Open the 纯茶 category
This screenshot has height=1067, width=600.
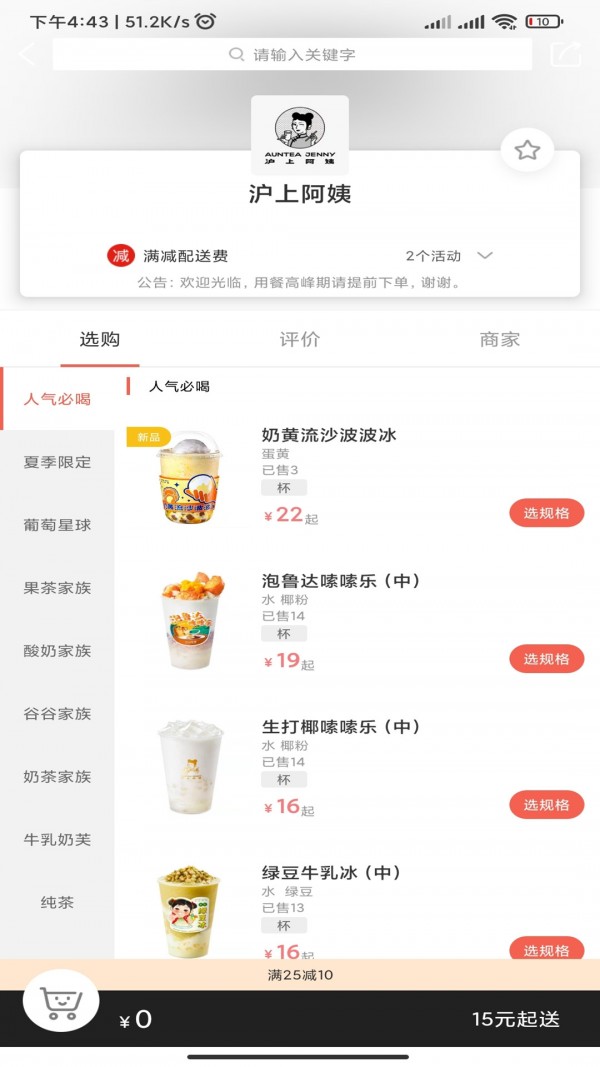coord(57,903)
